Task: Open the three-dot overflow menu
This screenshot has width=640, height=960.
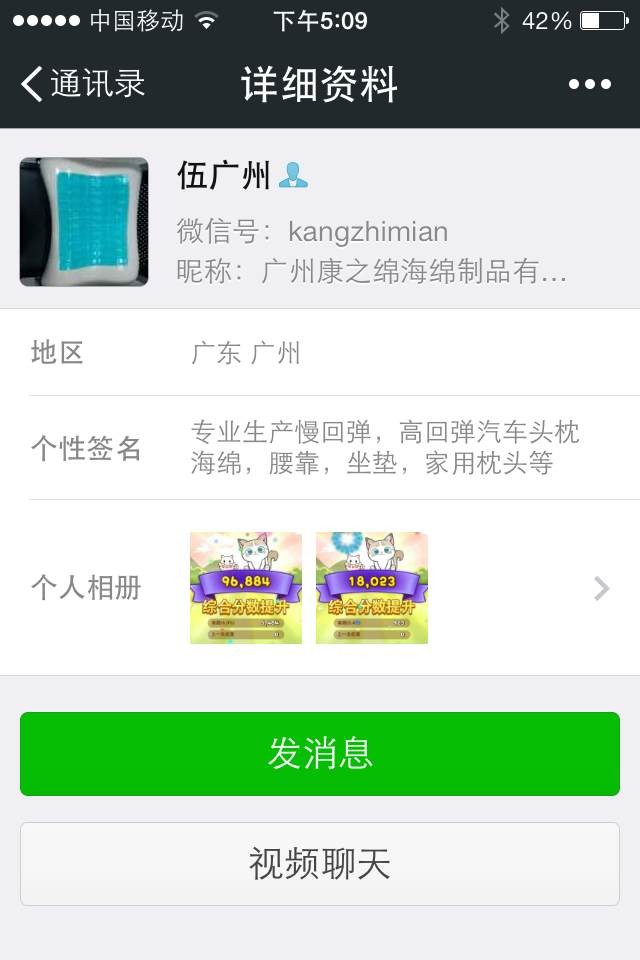Action: pyautogui.click(x=590, y=84)
